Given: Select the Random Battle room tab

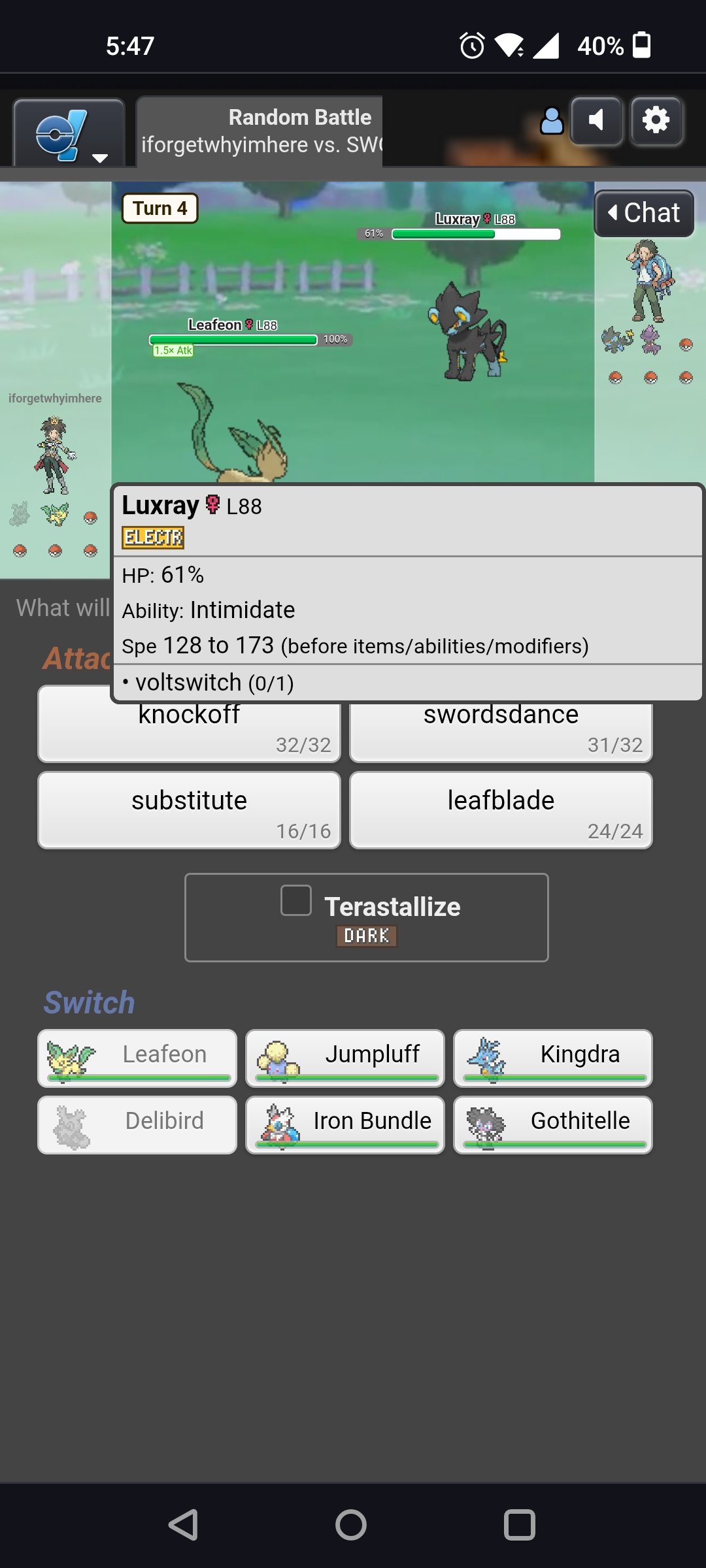Looking at the screenshot, I should (x=260, y=131).
